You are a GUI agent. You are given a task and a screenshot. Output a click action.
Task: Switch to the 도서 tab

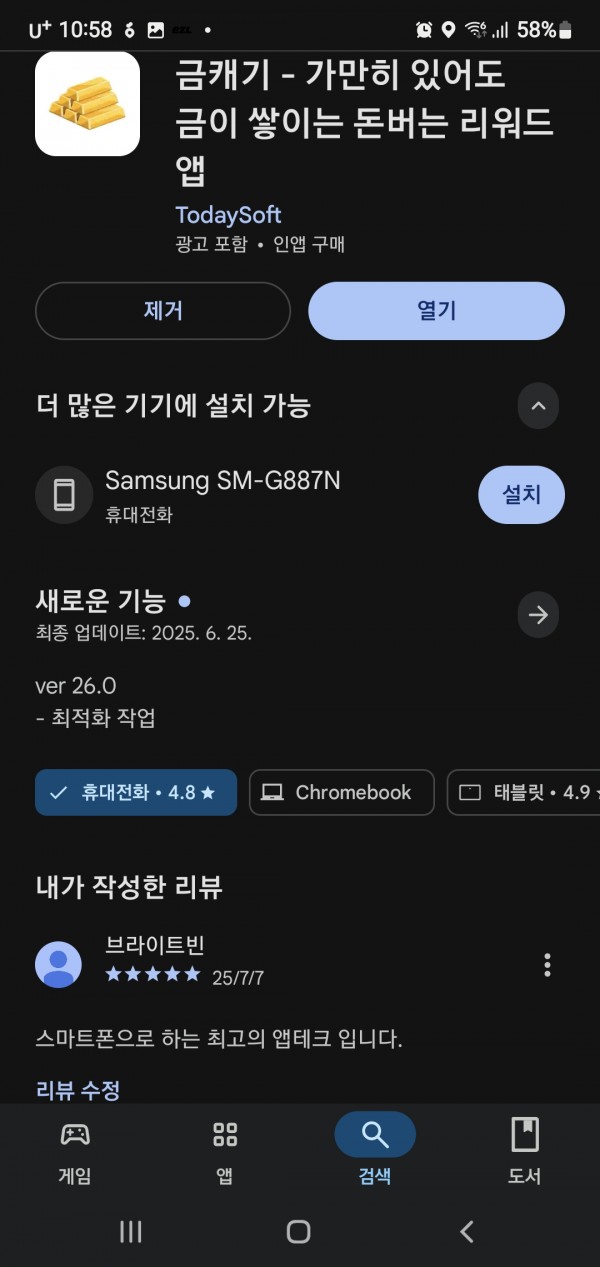tap(525, 1151)
